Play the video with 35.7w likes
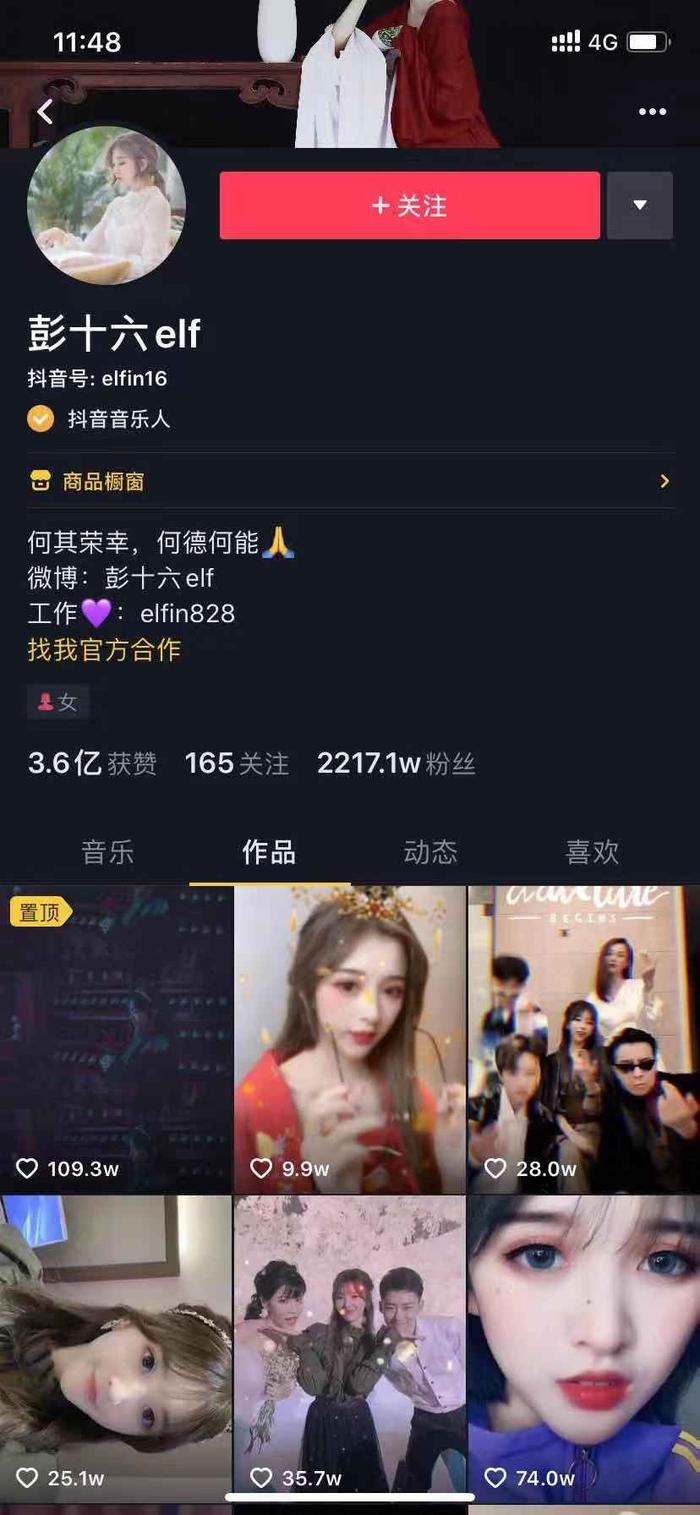 pyautogui.click(x=349, y=1345)
